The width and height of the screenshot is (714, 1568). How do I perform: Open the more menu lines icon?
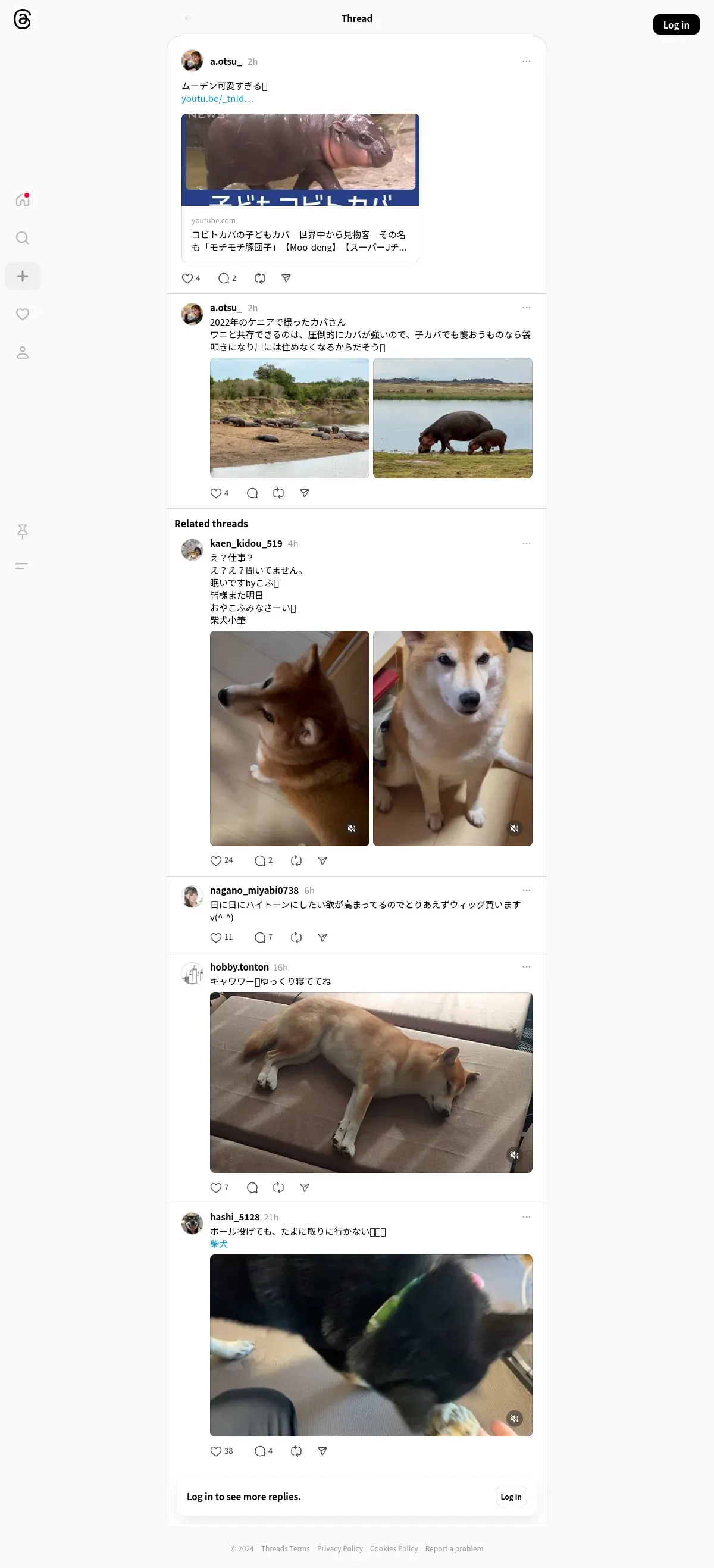tap(22, 566)
